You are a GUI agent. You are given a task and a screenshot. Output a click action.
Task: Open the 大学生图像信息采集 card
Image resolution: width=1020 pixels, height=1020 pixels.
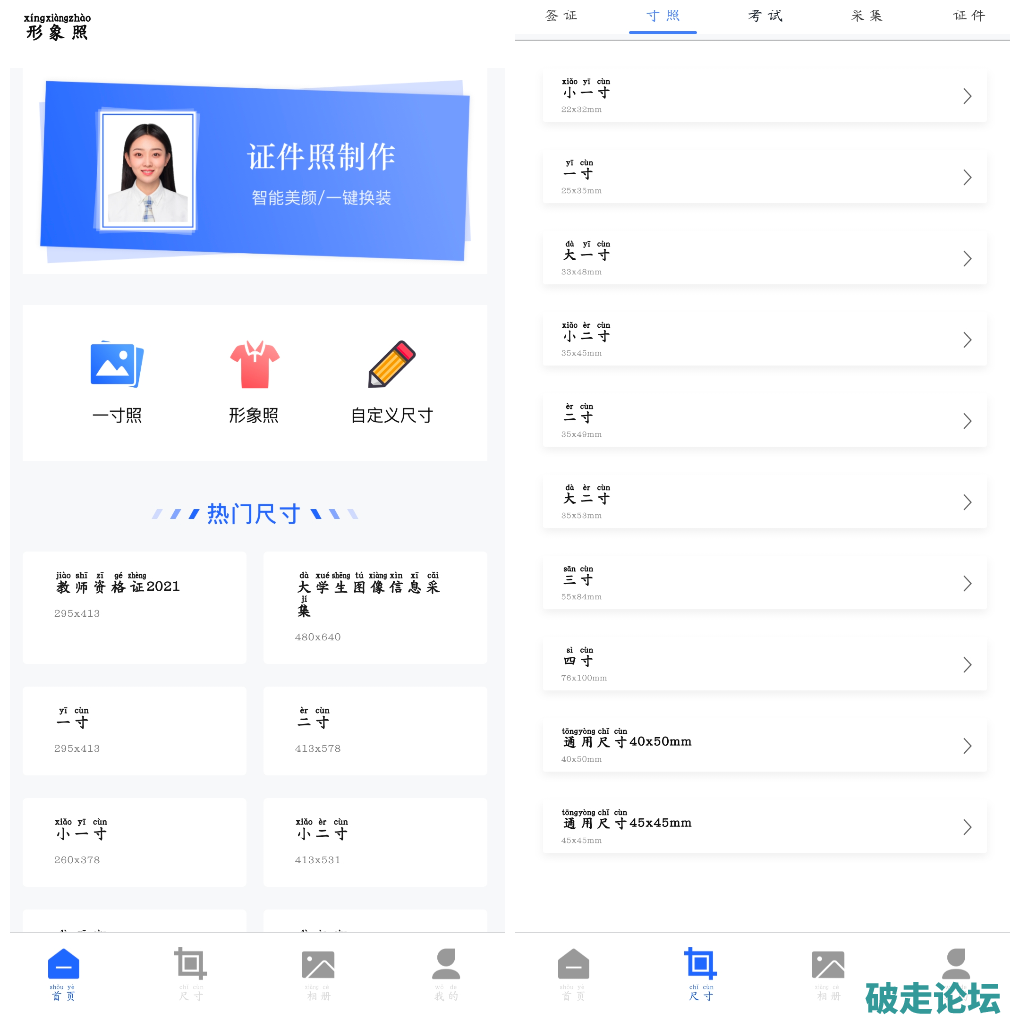click(375, 606)
